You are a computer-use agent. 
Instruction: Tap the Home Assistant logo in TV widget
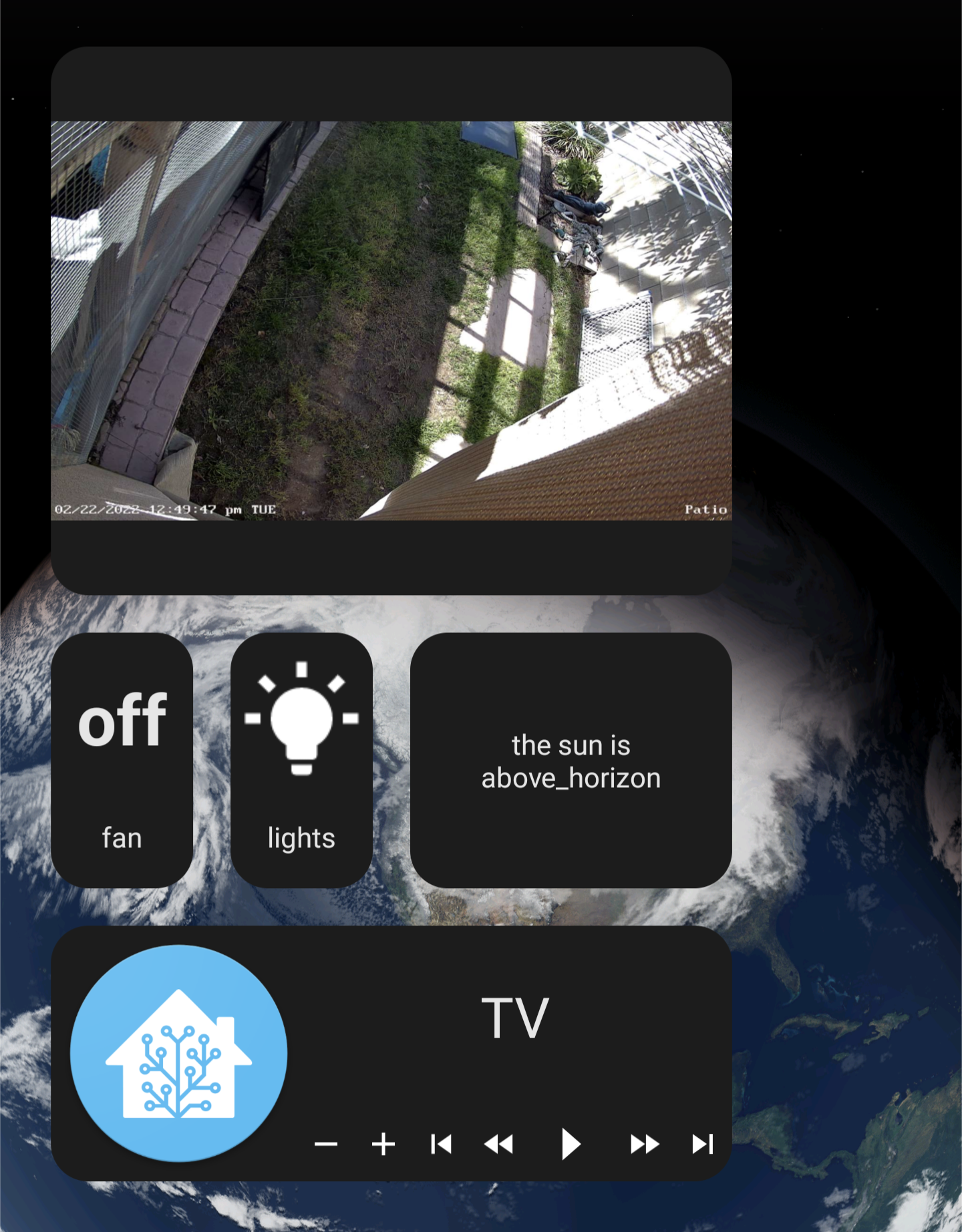(x=178, y=1054)
